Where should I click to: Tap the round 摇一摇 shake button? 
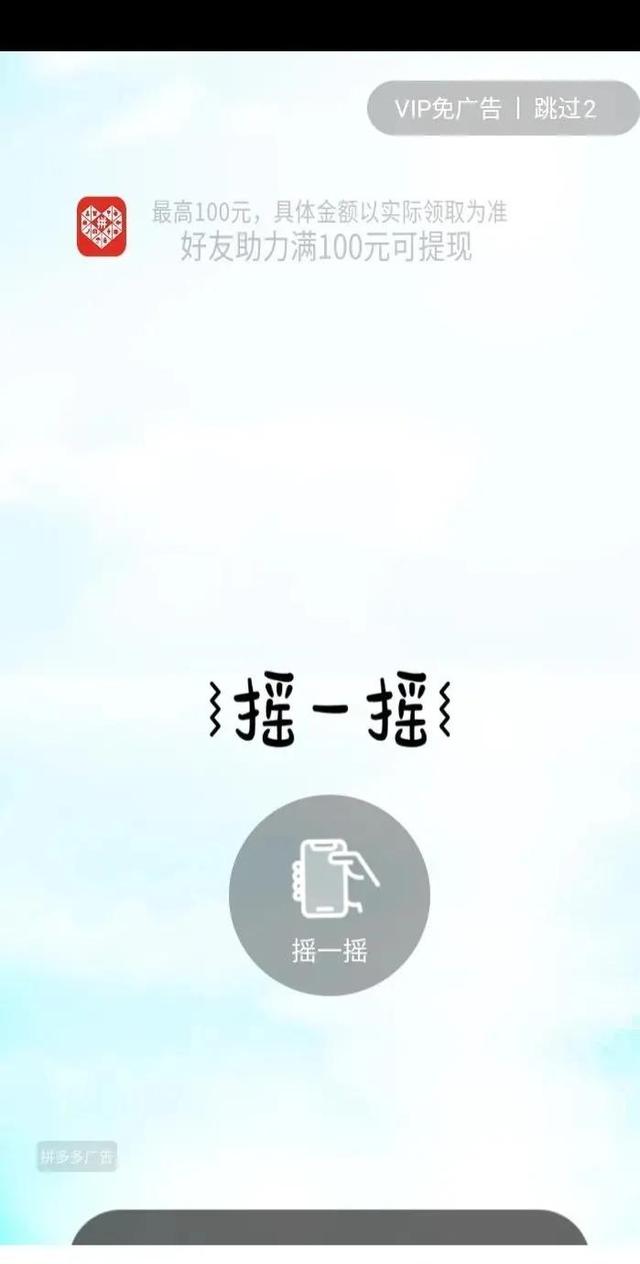[329, 895]
